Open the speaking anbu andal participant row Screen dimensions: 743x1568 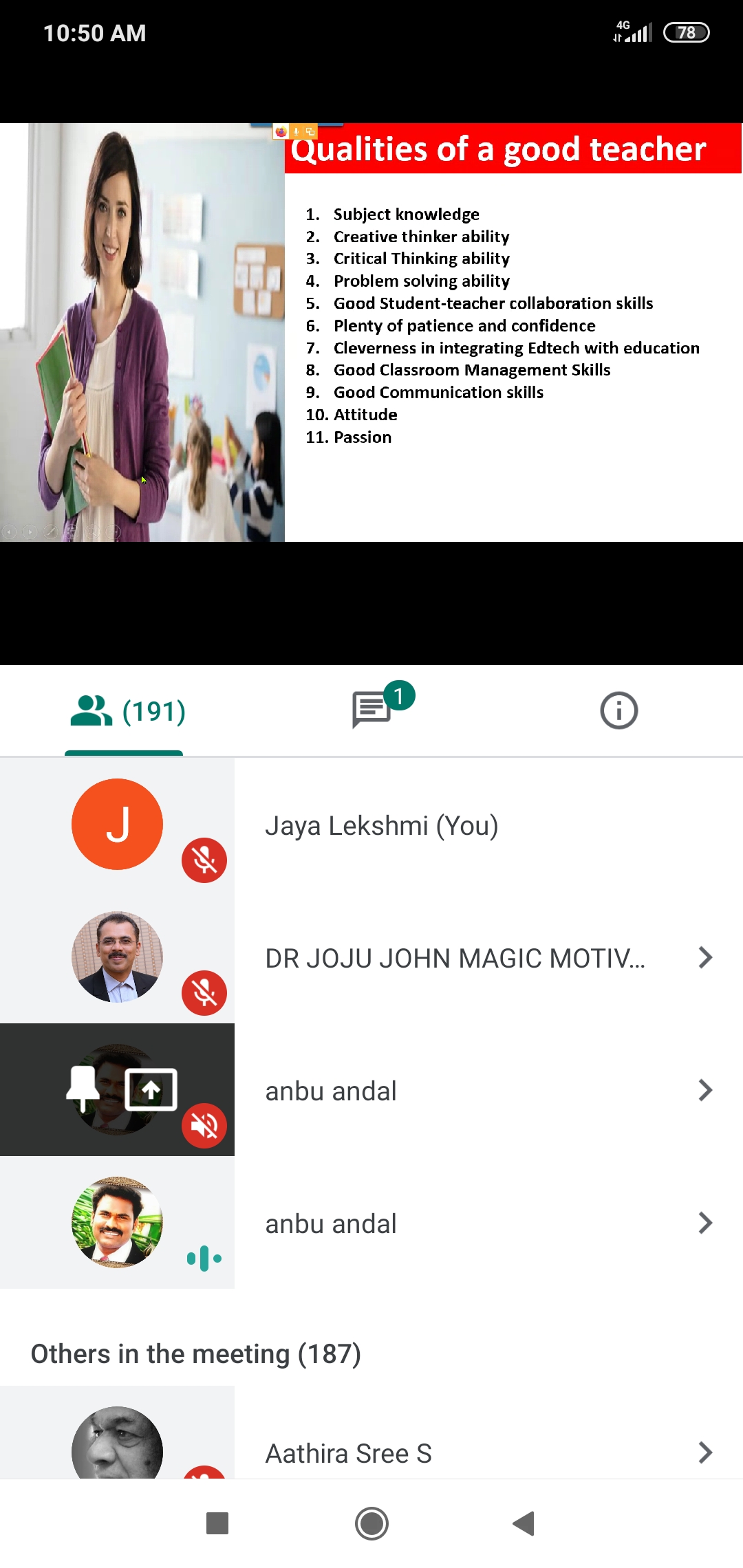371,1223
